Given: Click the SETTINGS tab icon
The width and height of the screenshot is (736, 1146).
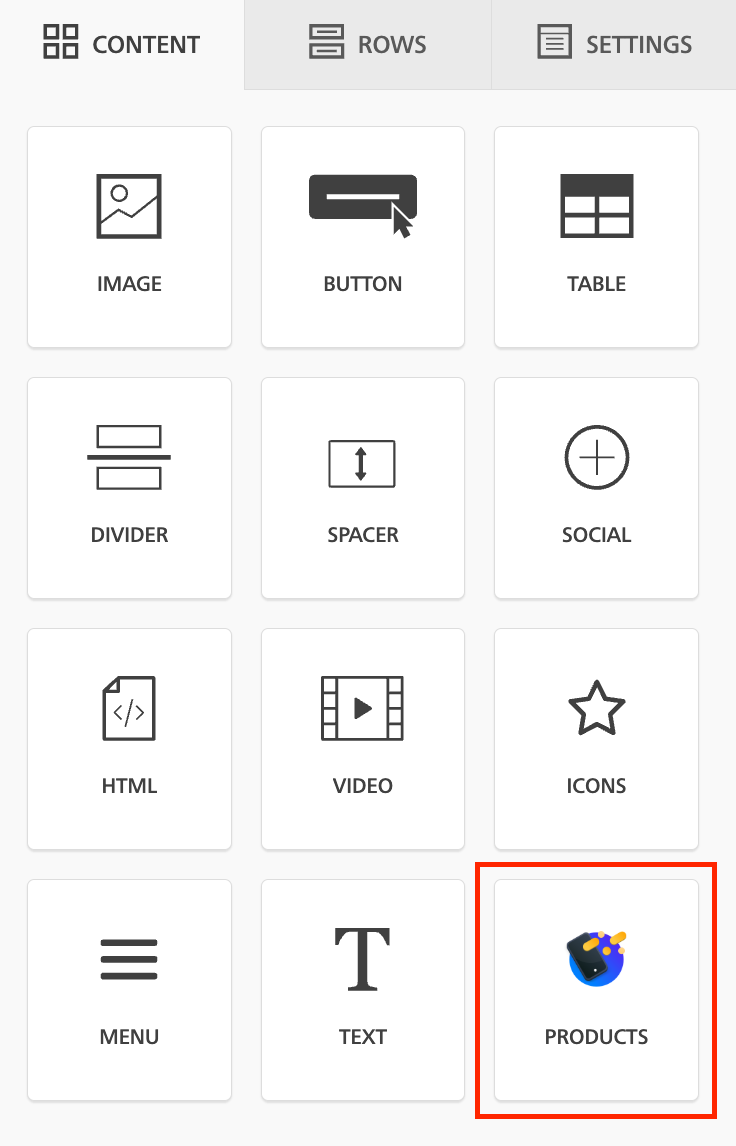Looking at the screenshot, I should point(556,44).
